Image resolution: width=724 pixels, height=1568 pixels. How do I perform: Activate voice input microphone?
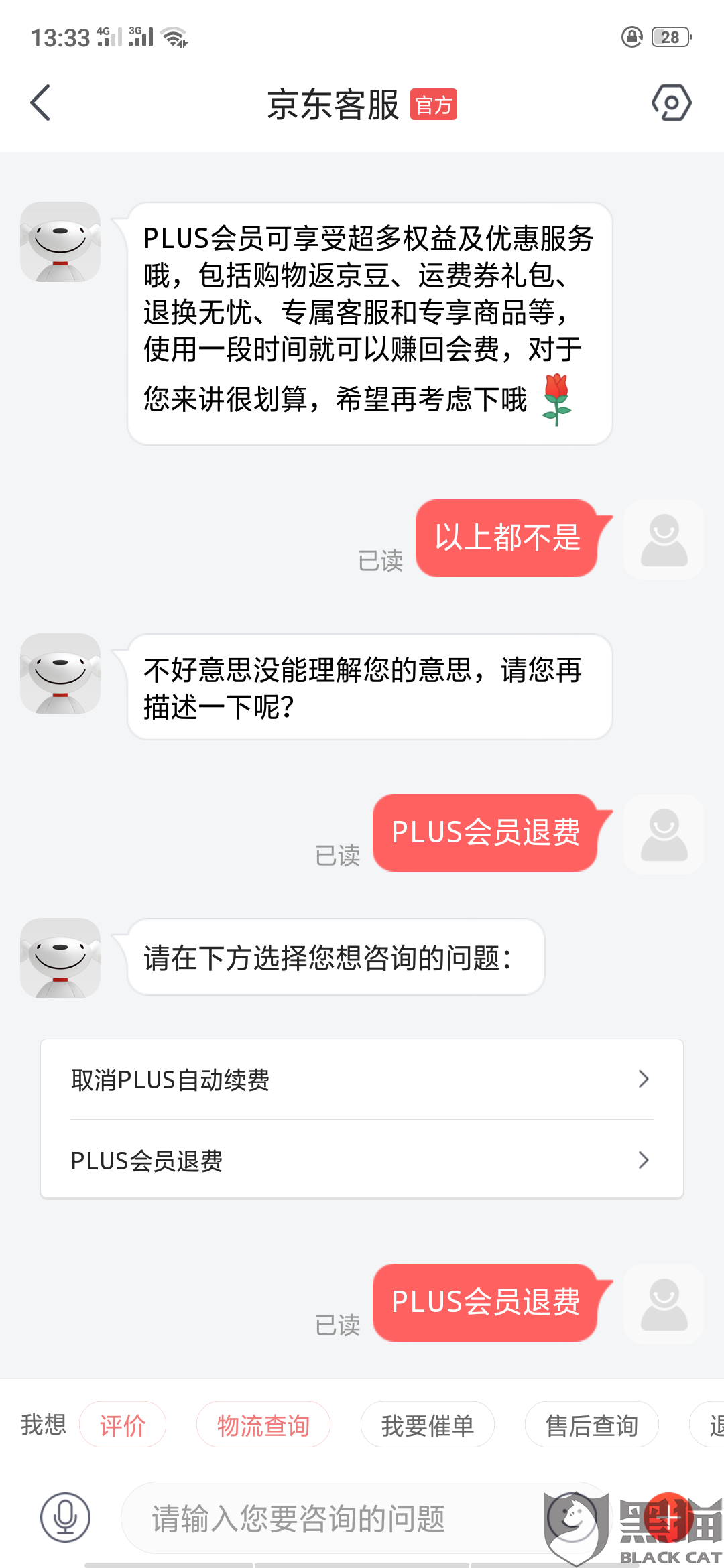point(65,1517)
